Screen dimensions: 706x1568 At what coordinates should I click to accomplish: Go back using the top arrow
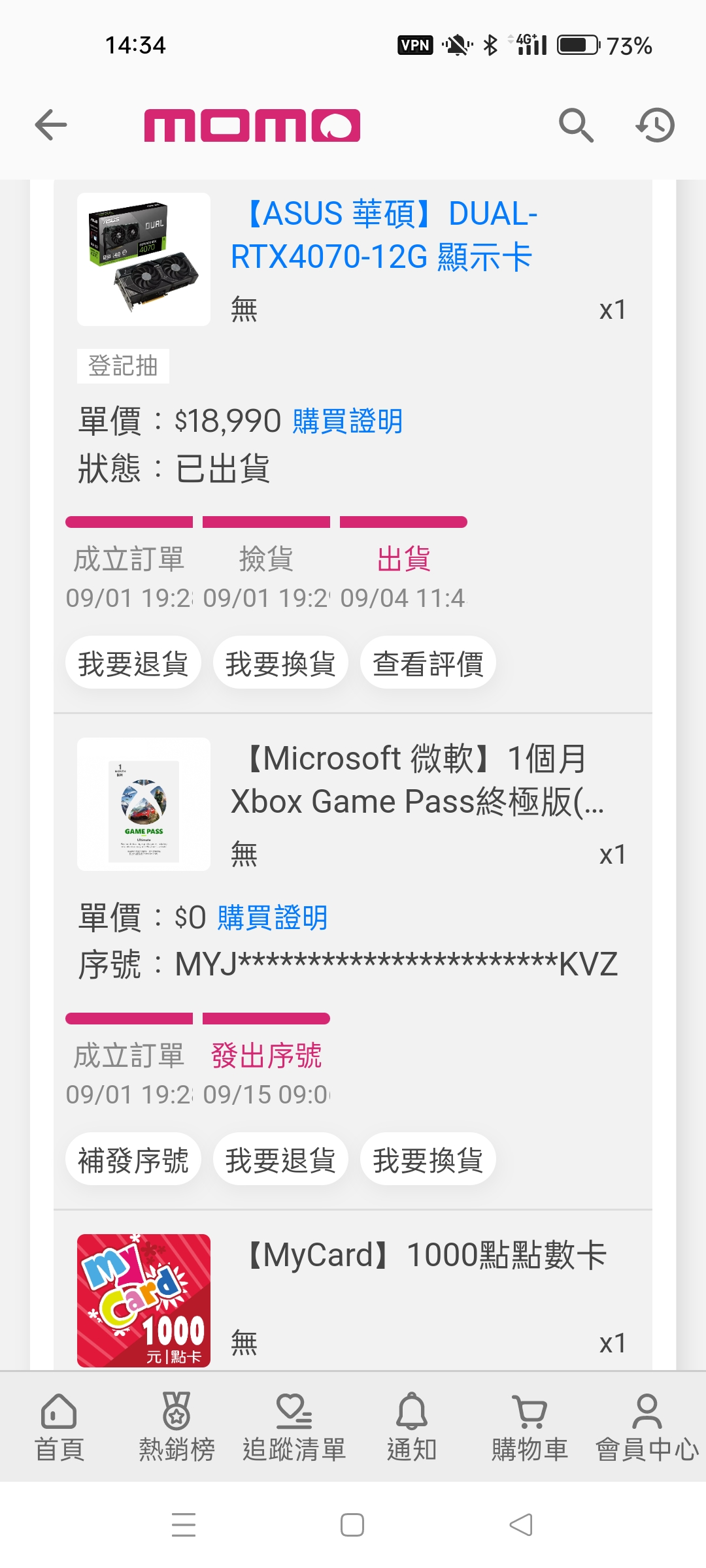(51, 125)
